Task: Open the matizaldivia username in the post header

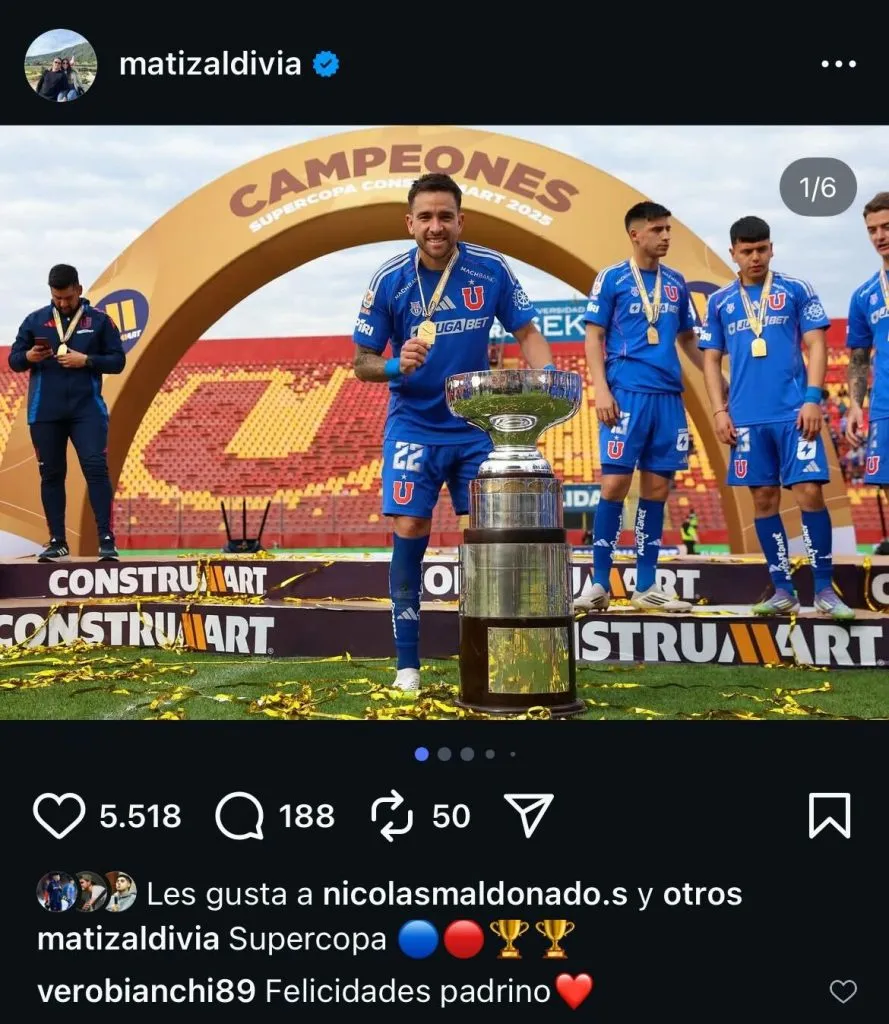Action: pos(210,65)
